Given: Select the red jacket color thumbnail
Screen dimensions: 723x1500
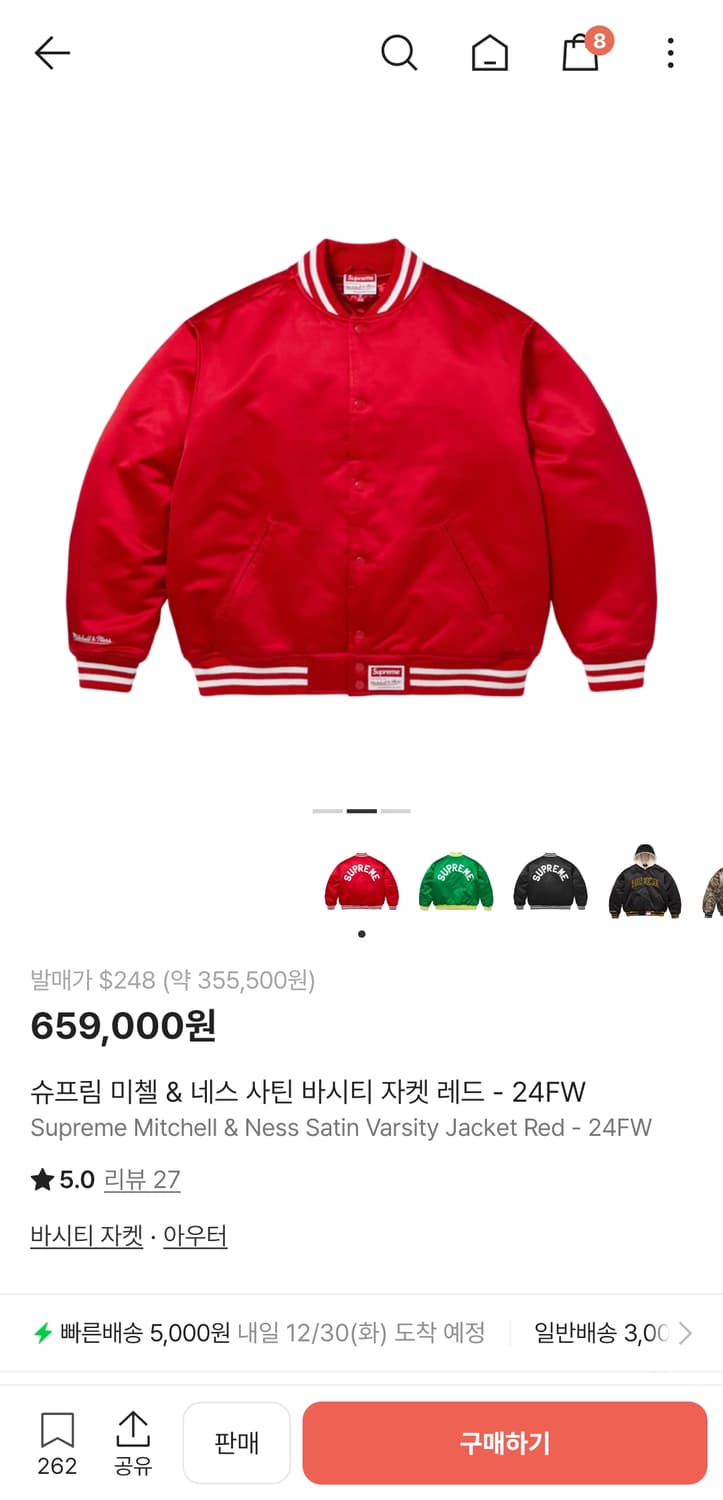Looking at the screenshot, I should click(x=360, y=881).
